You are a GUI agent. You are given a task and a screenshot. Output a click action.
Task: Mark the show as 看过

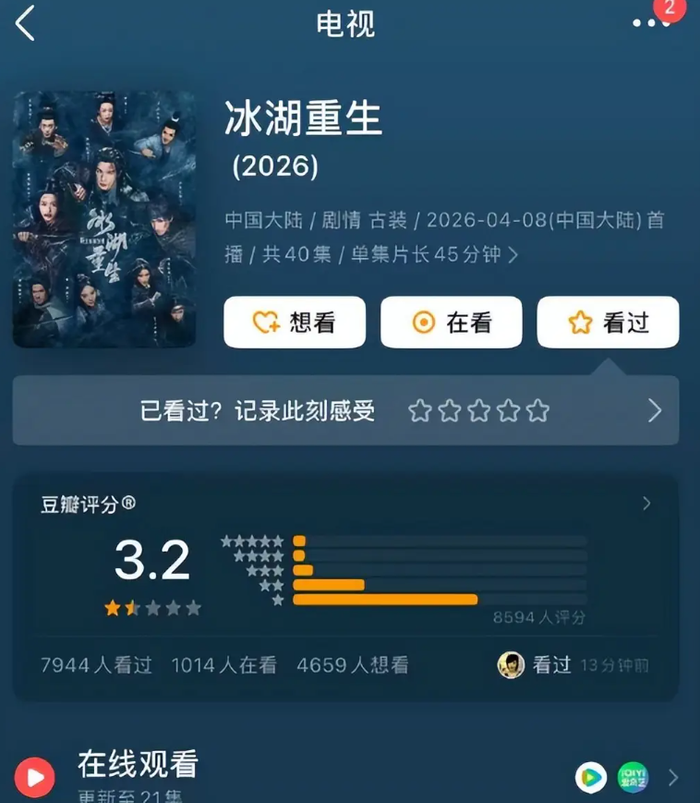coord(608,322)
